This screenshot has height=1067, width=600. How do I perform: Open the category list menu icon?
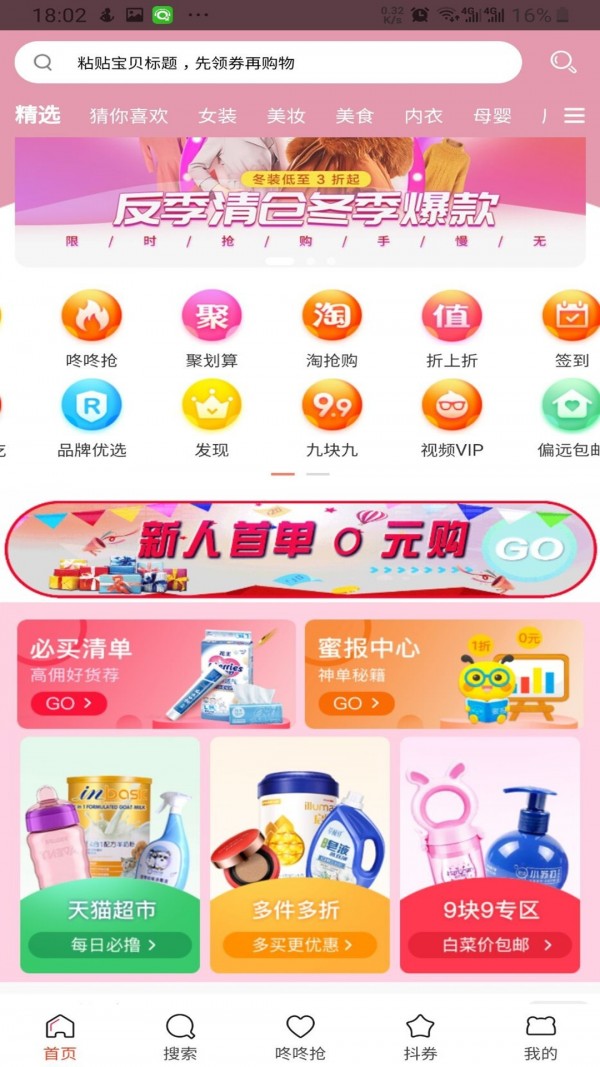point(574,116)
